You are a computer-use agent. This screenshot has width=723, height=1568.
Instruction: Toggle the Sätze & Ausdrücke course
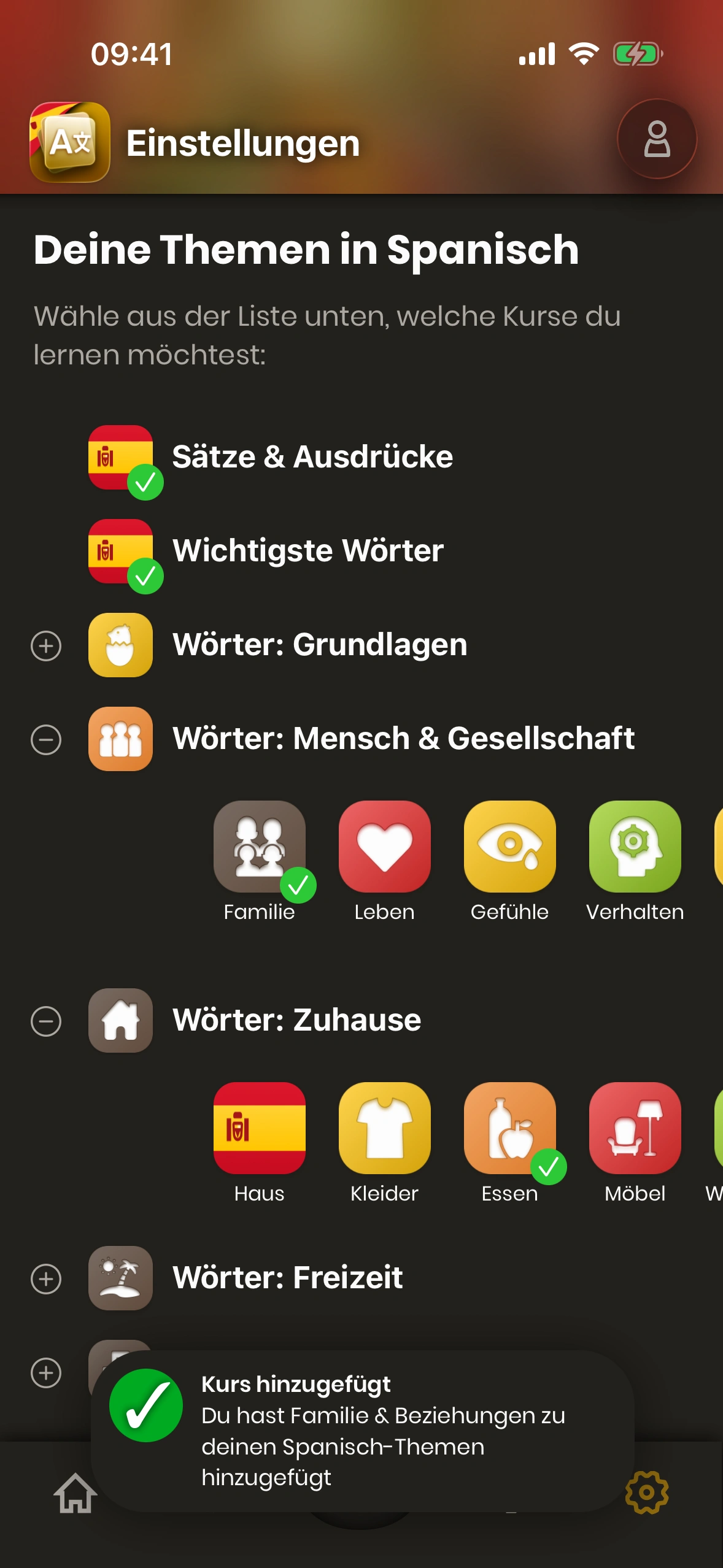[x=121, y=458]
